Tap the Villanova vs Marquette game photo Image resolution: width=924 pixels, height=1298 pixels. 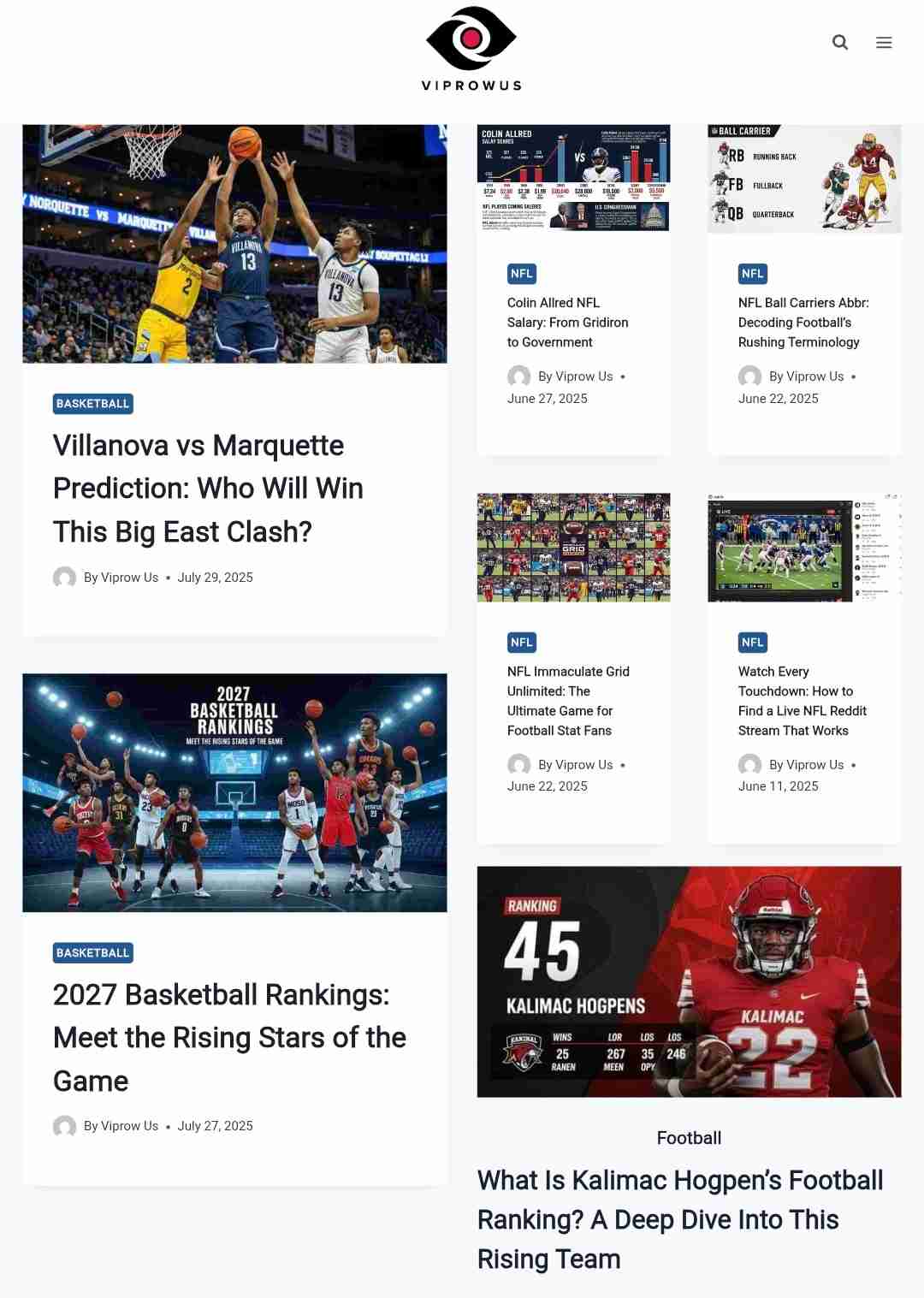[234, 244]
